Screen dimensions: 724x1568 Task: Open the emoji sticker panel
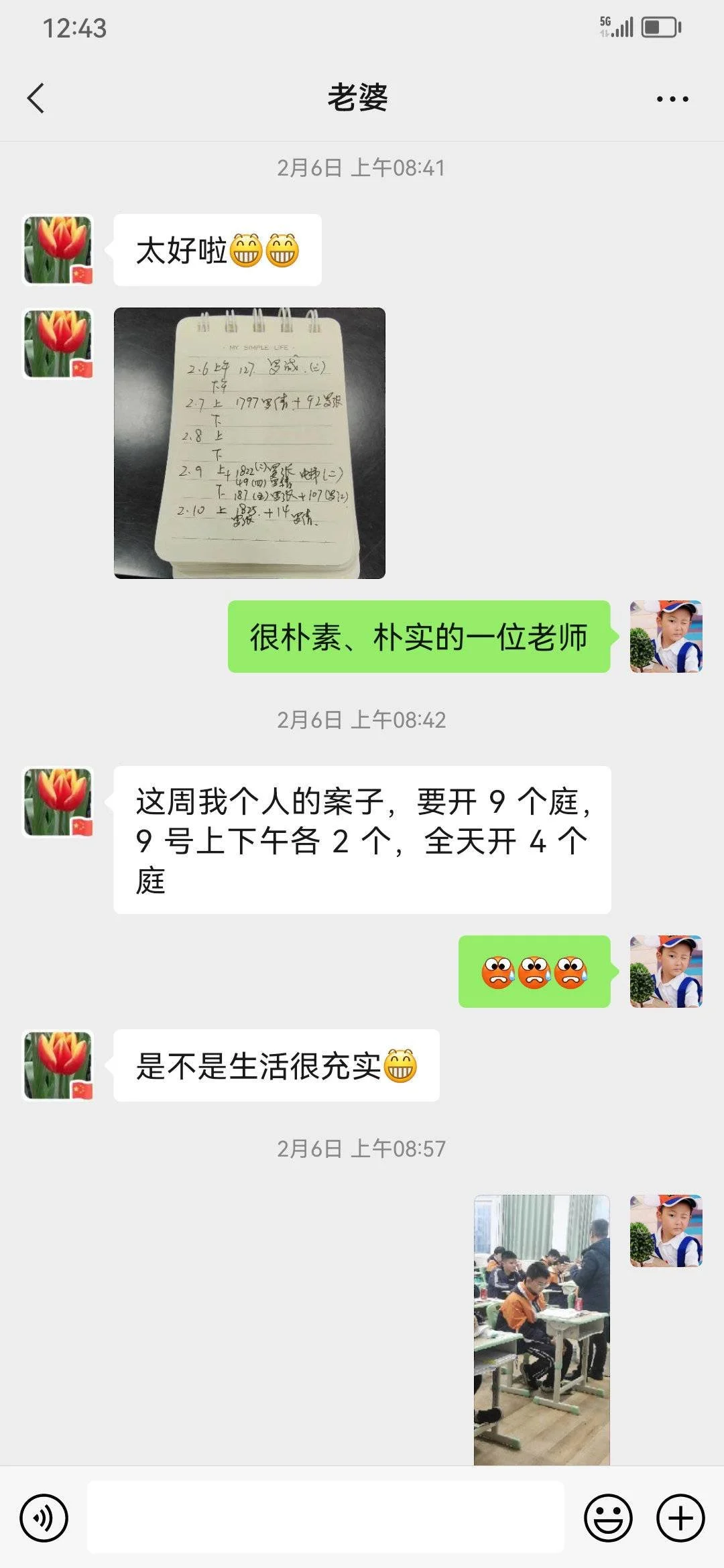pyautogui.click(x=608, y=1518)
